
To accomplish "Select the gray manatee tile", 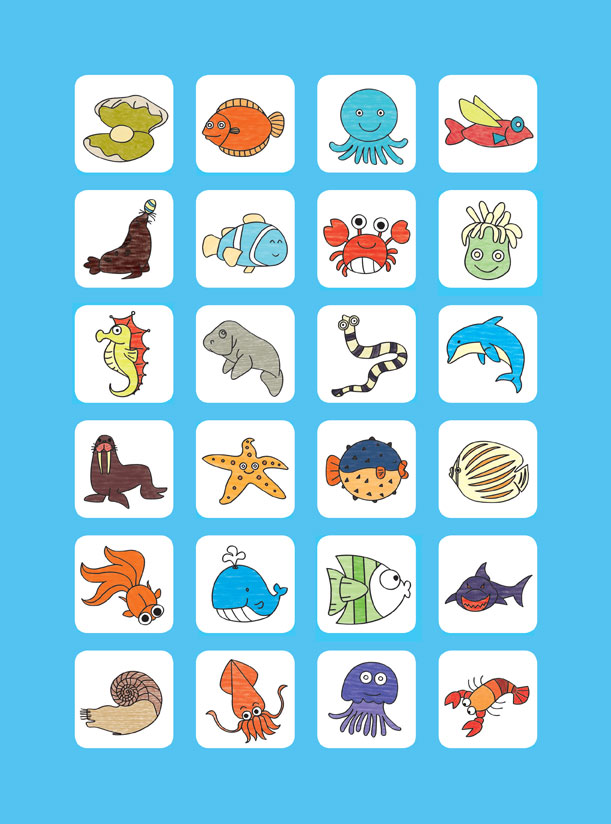I will [x=245, y=354].
